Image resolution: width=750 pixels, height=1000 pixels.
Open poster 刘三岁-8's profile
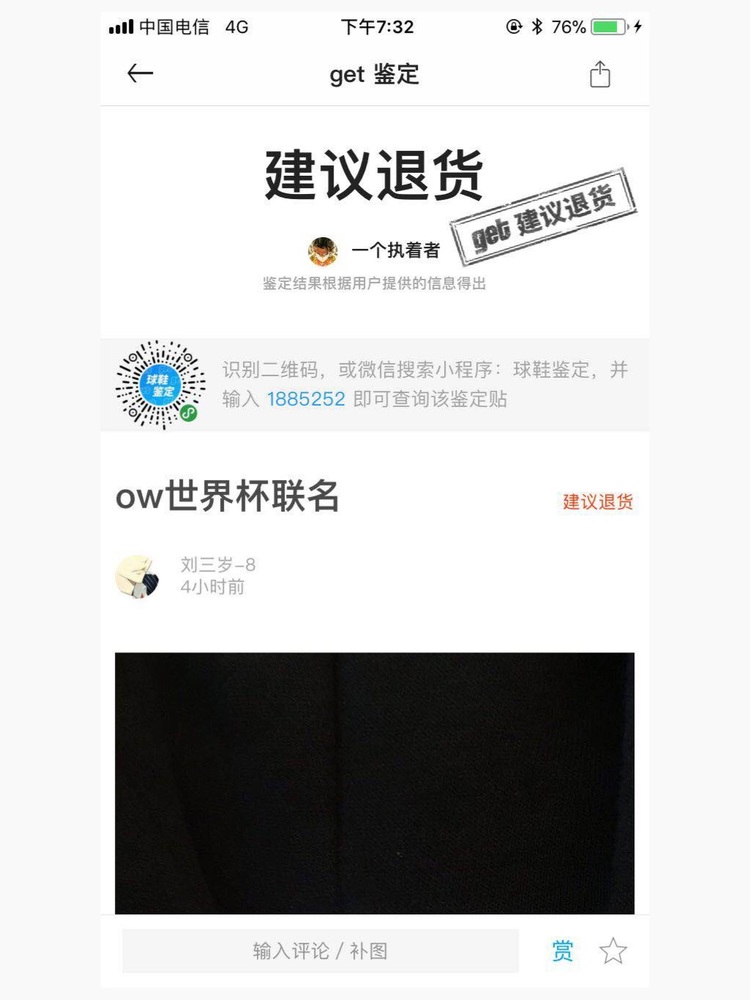(137, 576)
